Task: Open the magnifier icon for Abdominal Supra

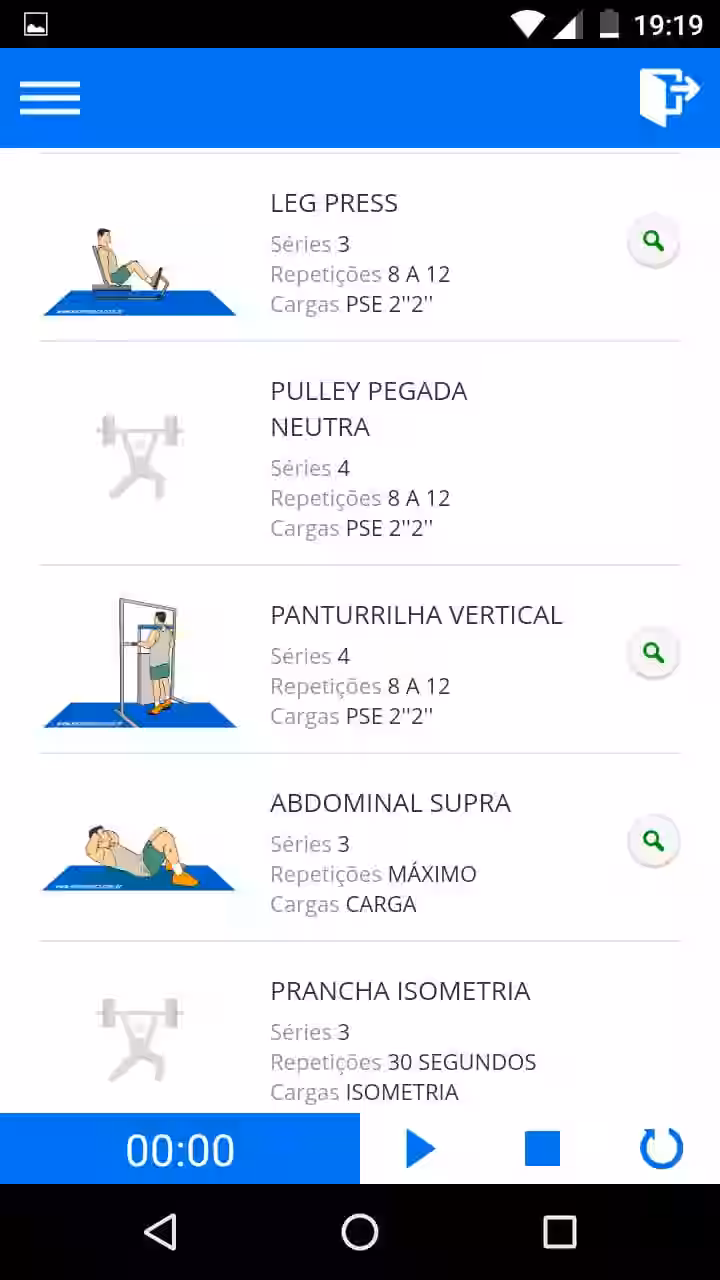Action: [653, 841]
